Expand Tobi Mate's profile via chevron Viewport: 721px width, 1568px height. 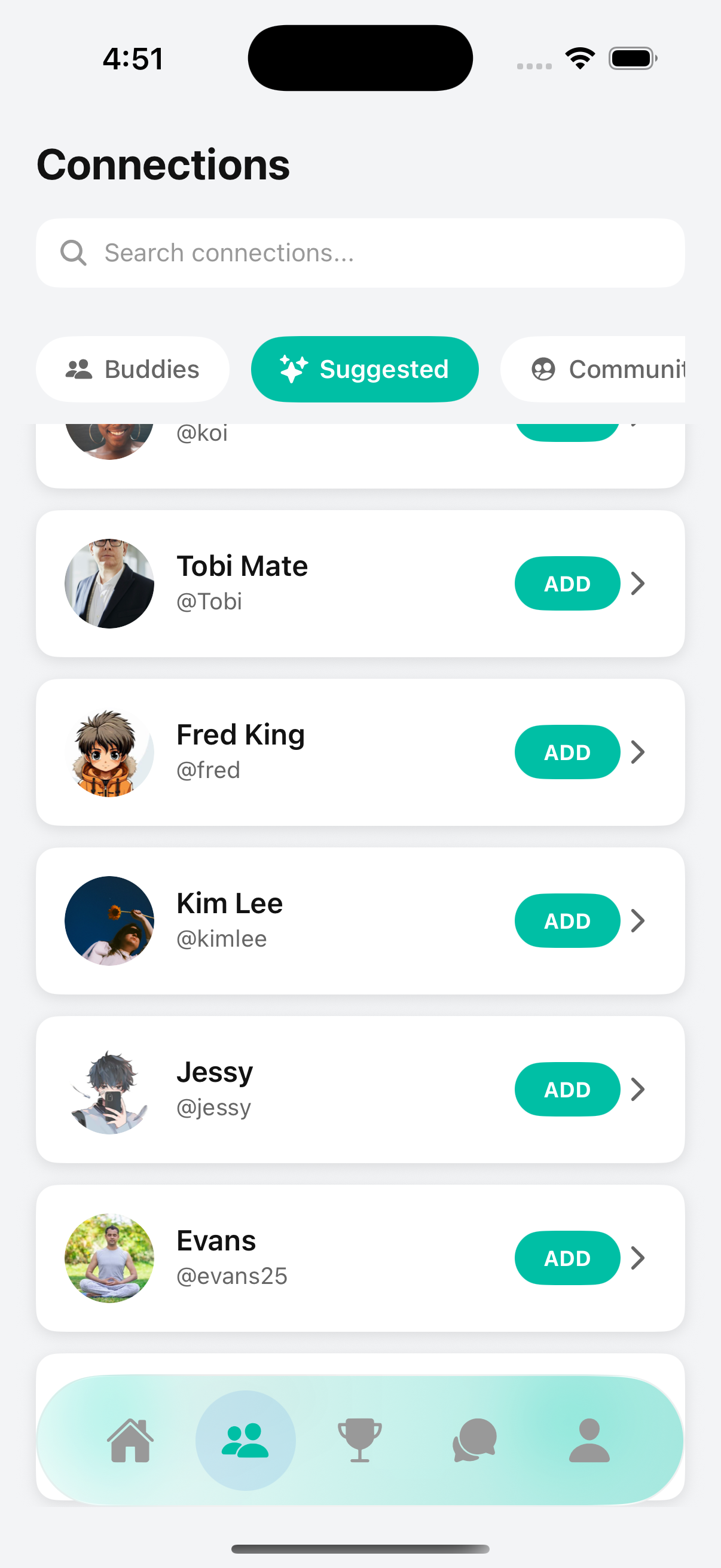[638, 582]
